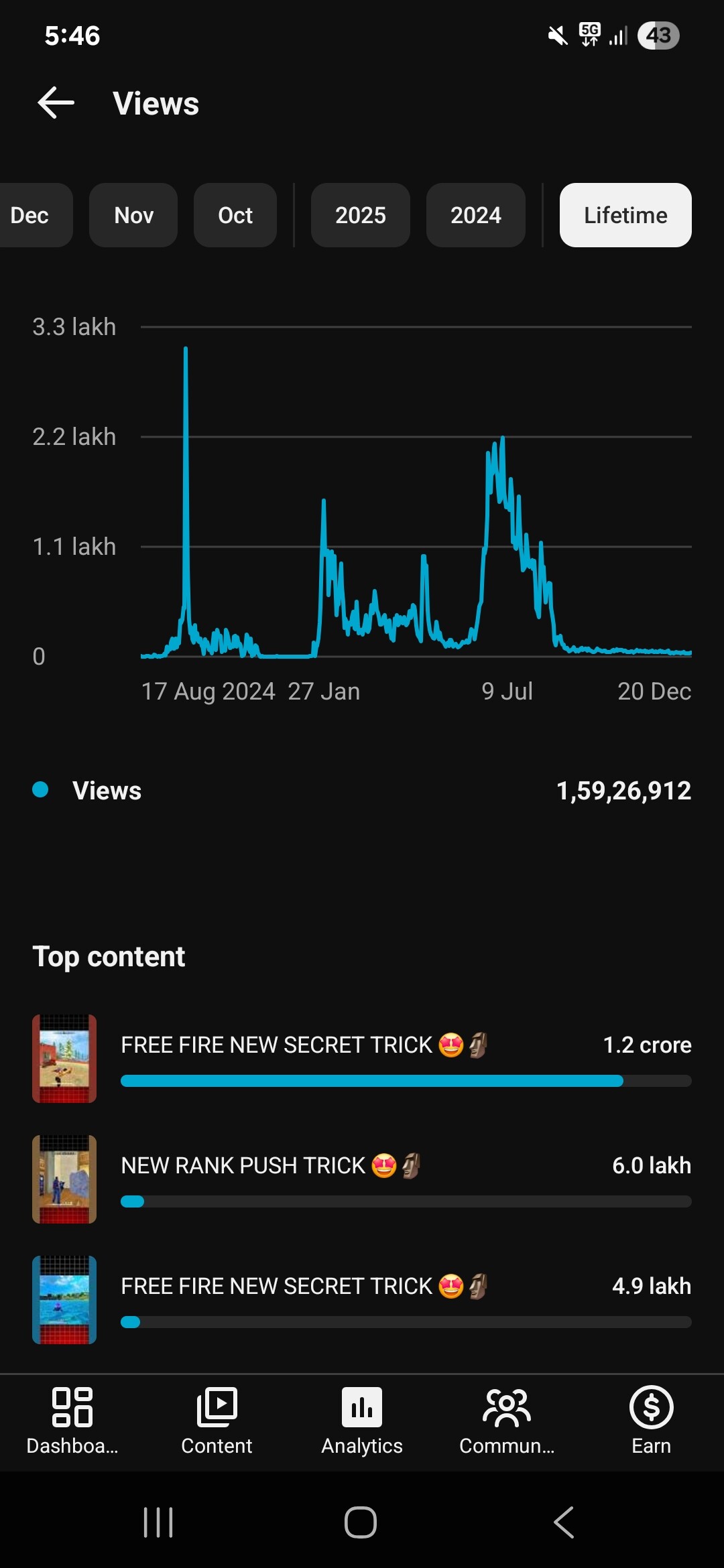Select the Lifetime range chip

[x=625, y=215]
